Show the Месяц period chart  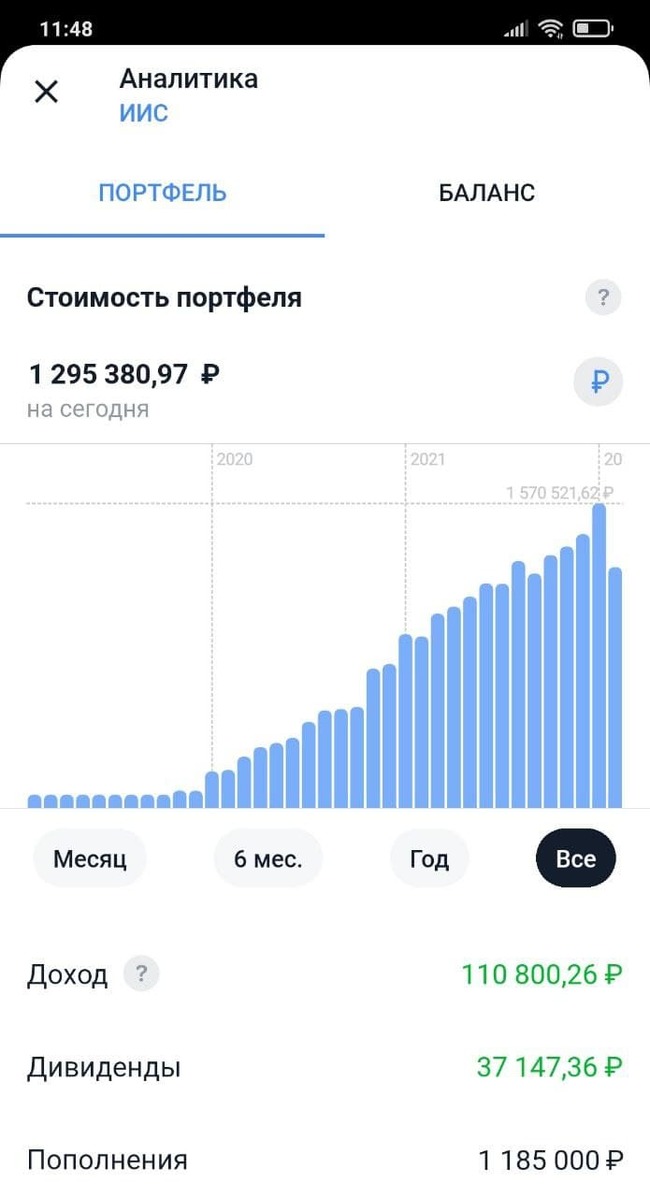click(x=90, y=859)
